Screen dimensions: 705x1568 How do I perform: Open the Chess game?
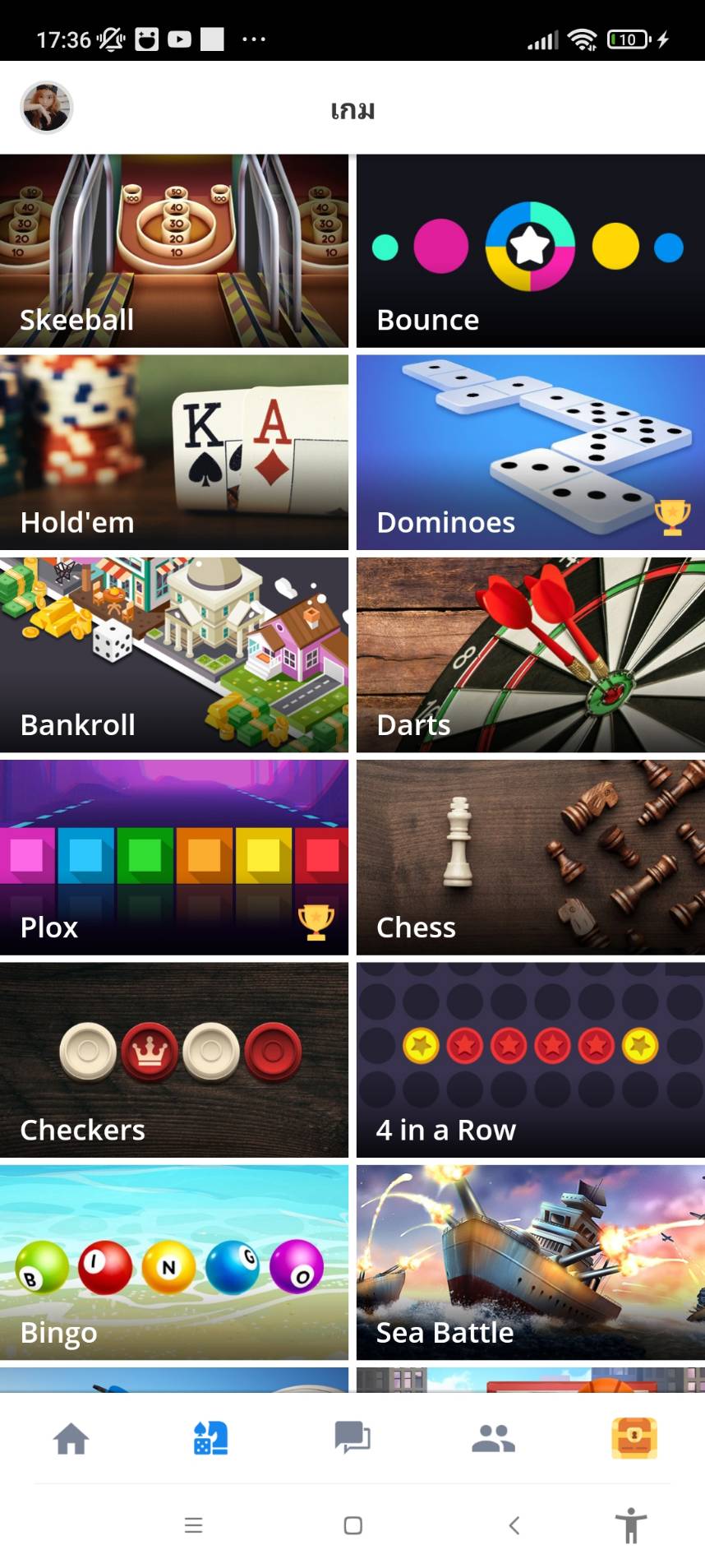point(530,857)
